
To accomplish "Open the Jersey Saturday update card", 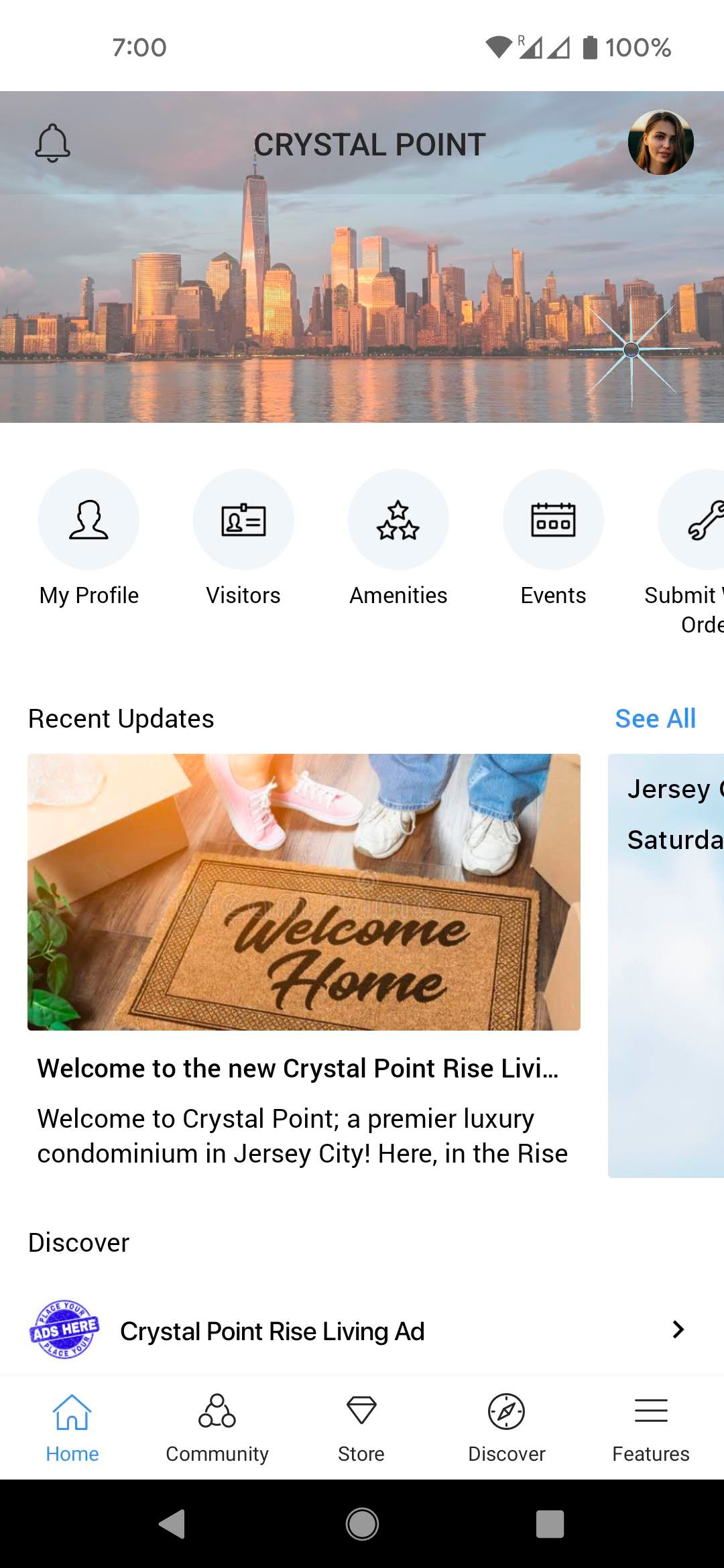I will click(x=667, y=965).
